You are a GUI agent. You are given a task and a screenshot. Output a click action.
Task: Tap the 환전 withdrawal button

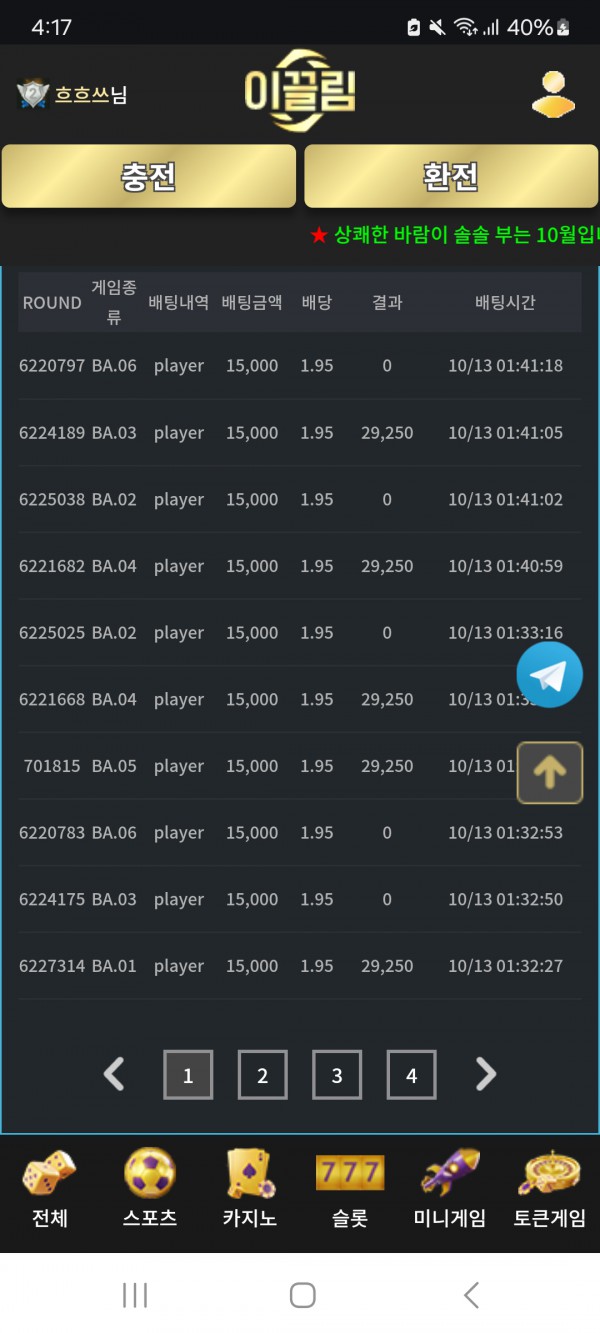(451, 177)
